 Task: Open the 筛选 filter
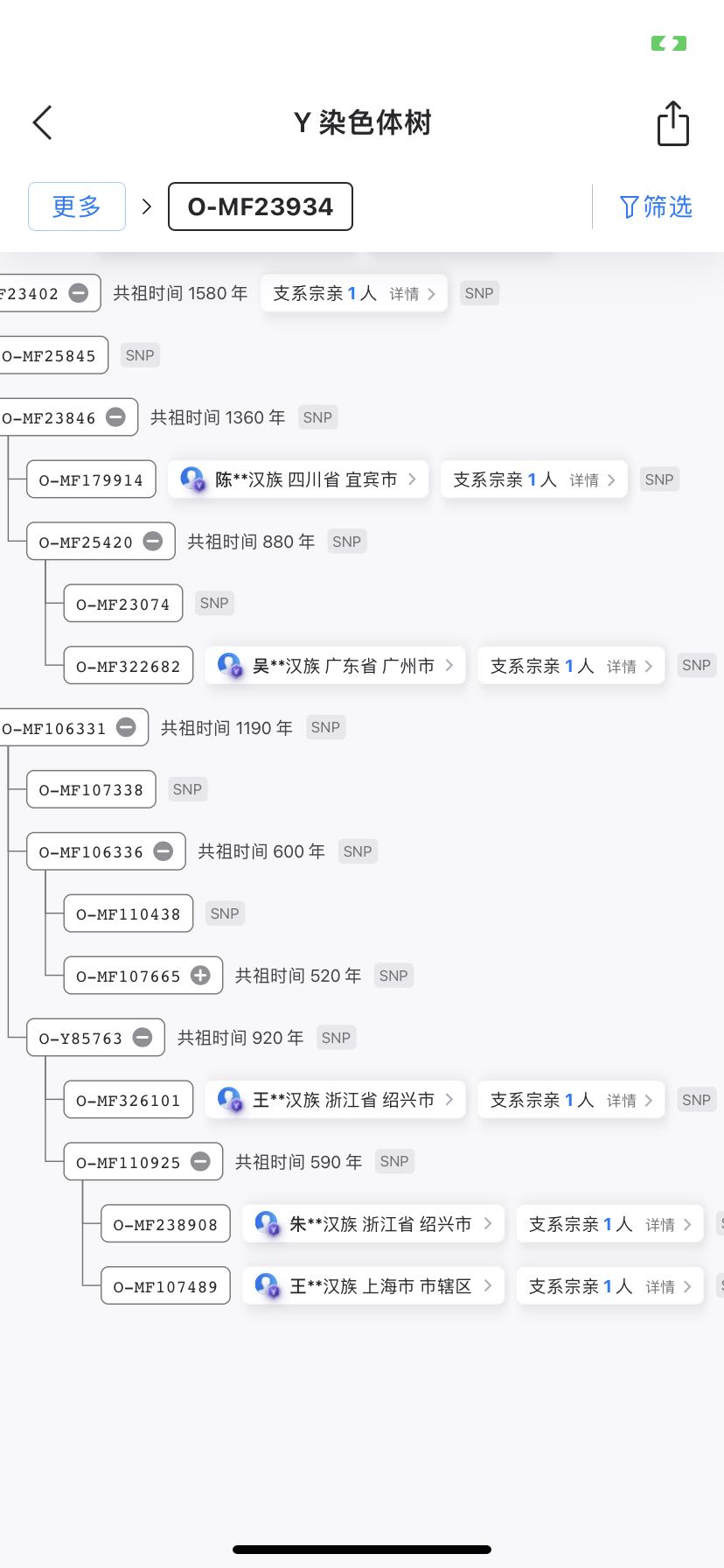point(656,206)
